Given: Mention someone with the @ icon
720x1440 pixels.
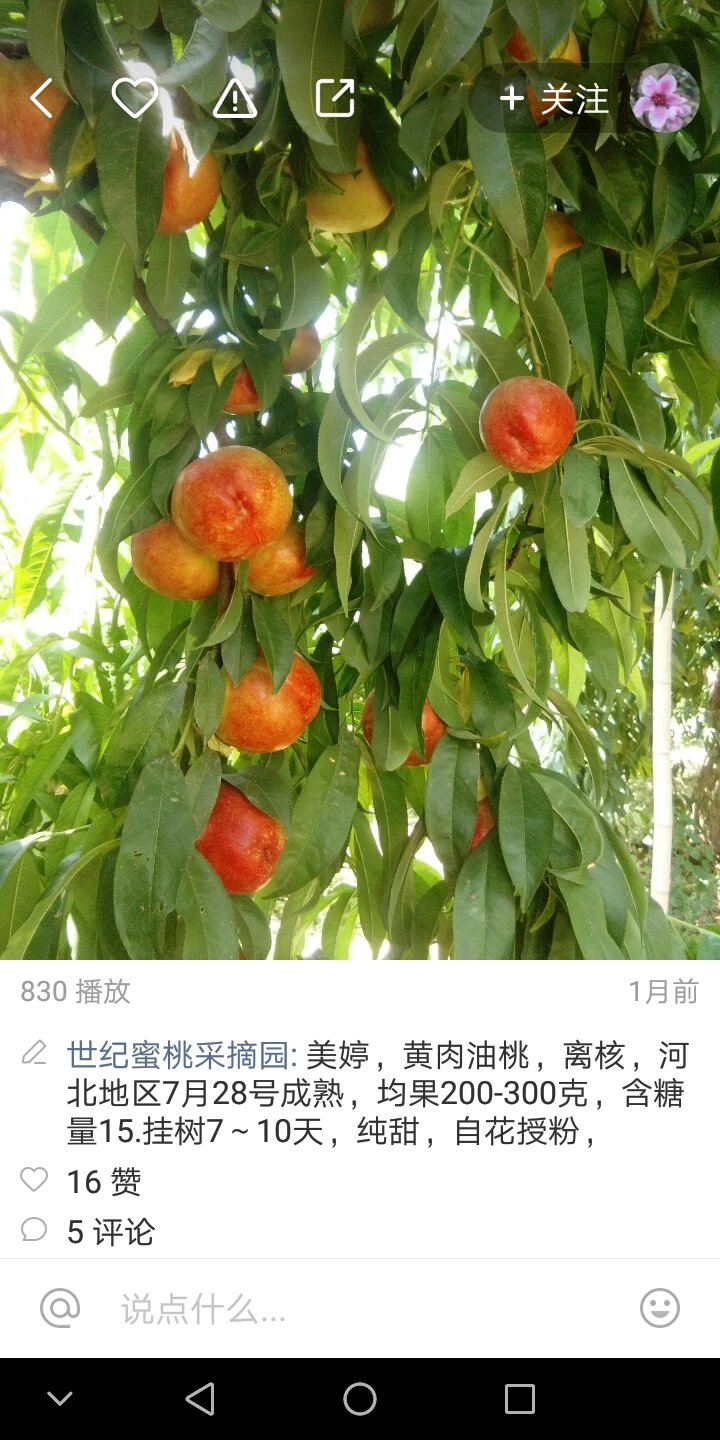Looking at the screenshot, I should (60, 1308).
